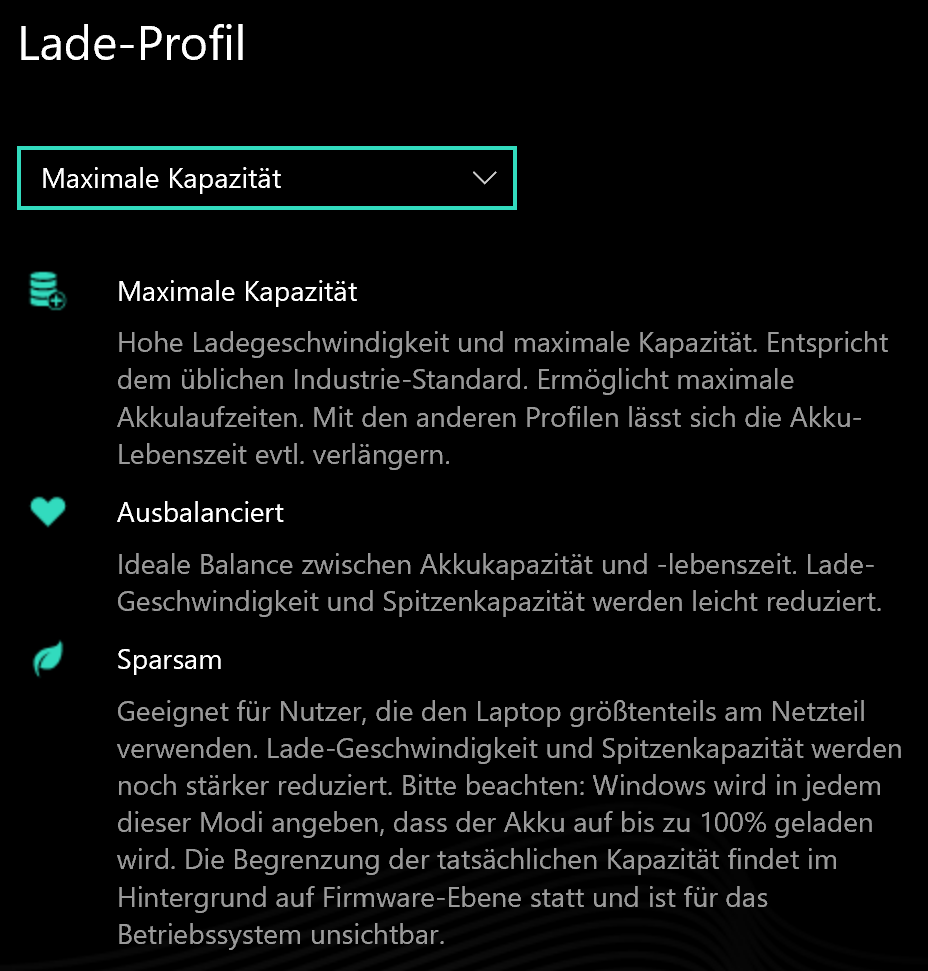Viewport: 928px width, 971px height.
Task: Click the leaf icon beside Sparsam
Action: (47, 658)
